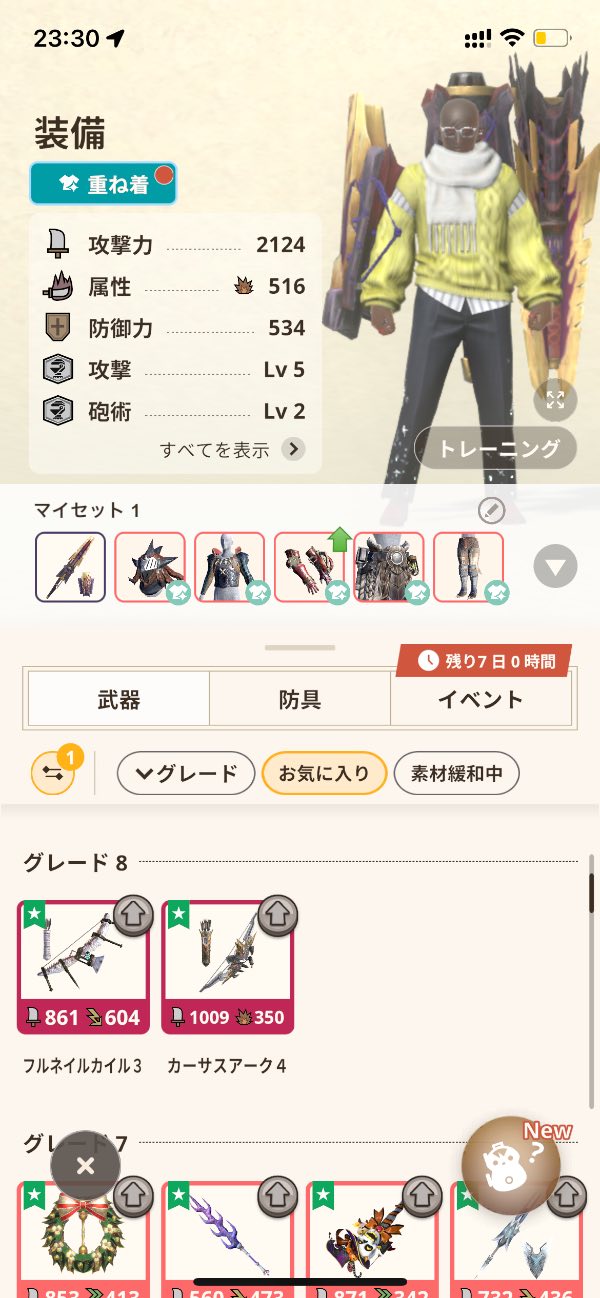Open the sort/filter settings icon with badge 1
This screenshot has height=1298, width=600.
tap(55, 773)
